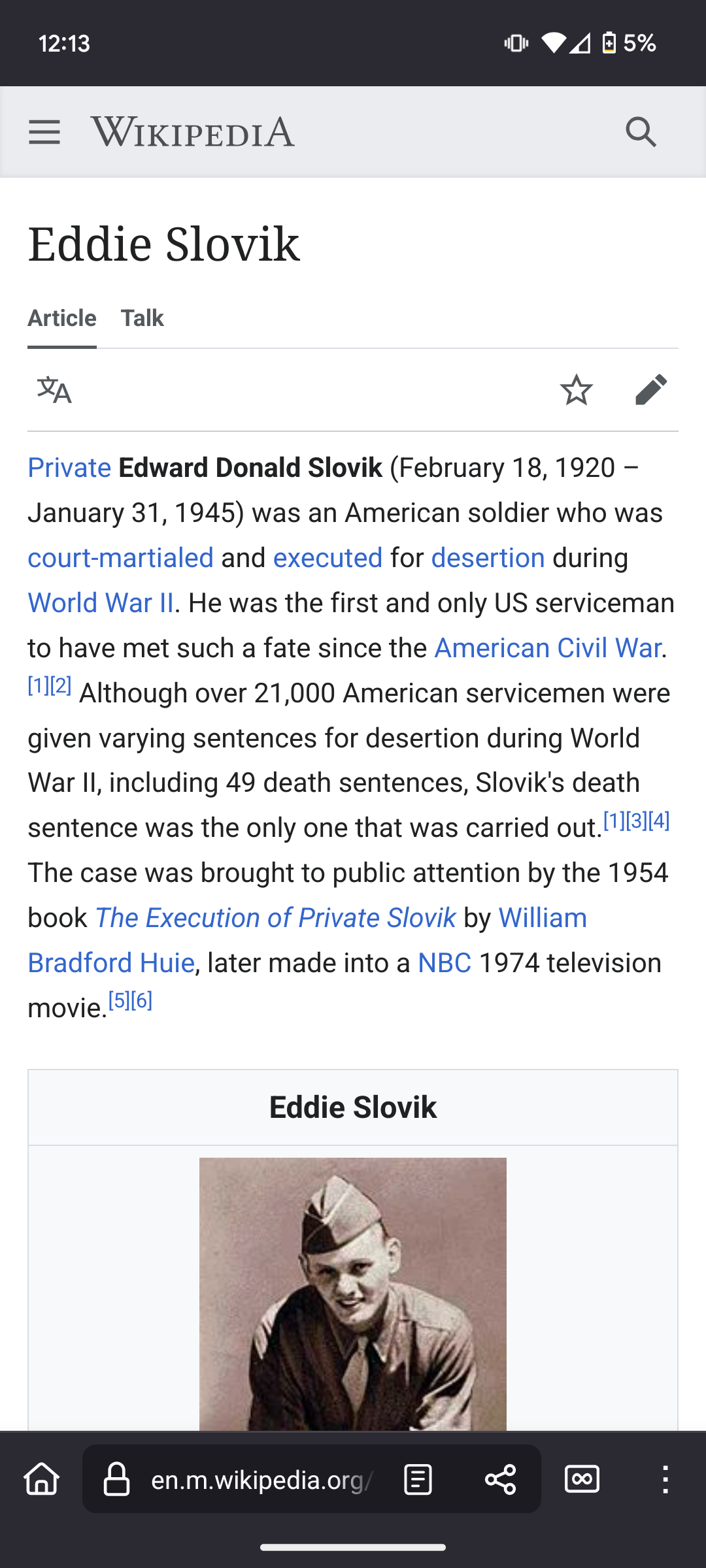Screen dimensions: 706x1568
Task: Switch to the Talk tab
Action: (x=142, y=318)
